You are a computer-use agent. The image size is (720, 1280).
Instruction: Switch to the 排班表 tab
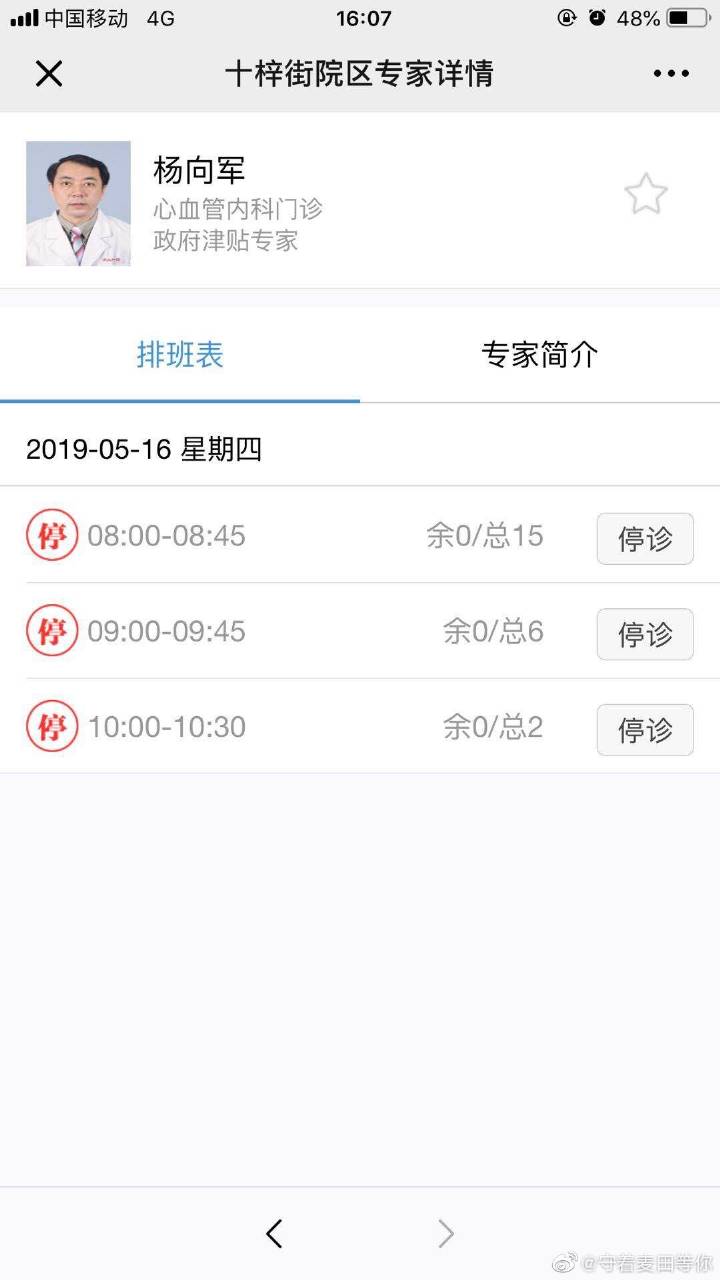pyautogui.click(x=180, y=356)
